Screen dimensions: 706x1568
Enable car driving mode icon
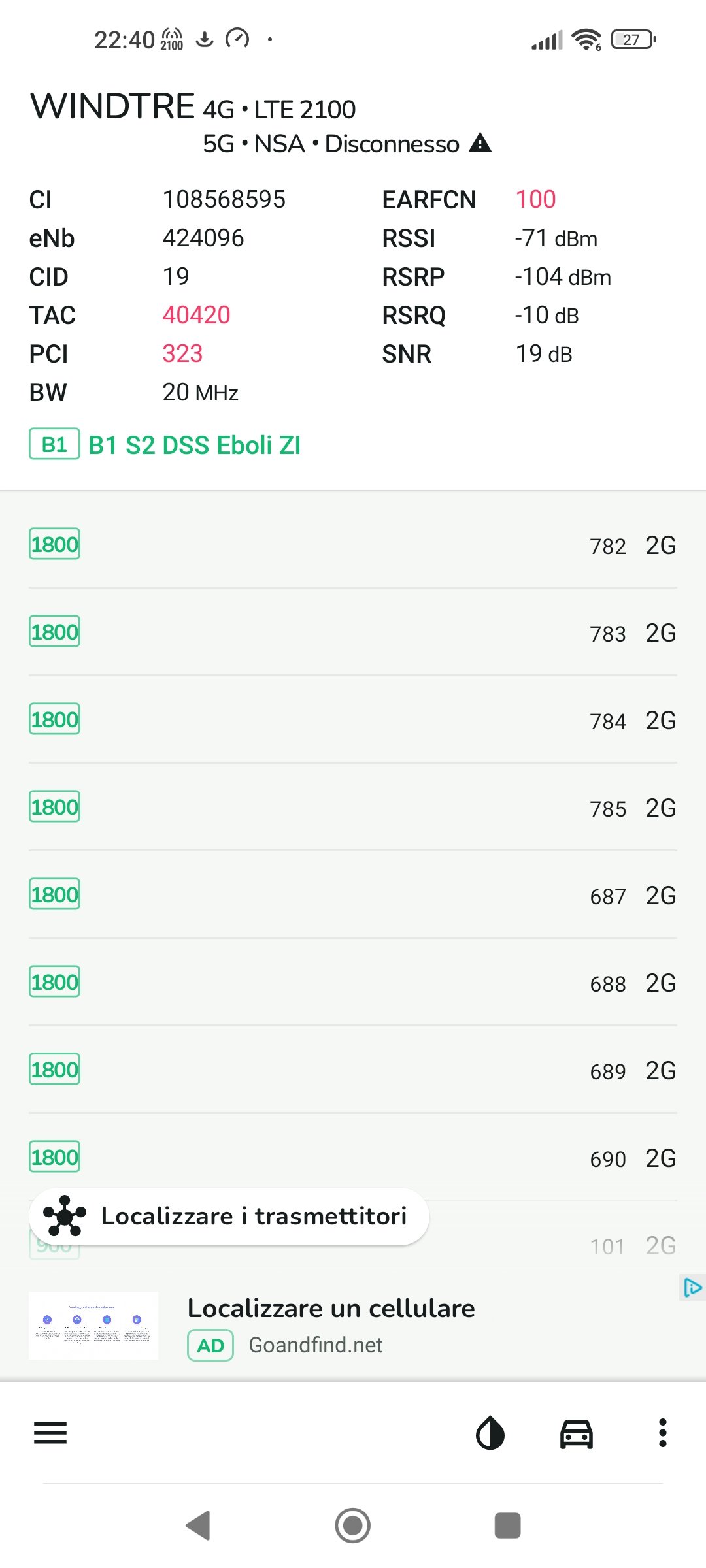click(577, 1434)
